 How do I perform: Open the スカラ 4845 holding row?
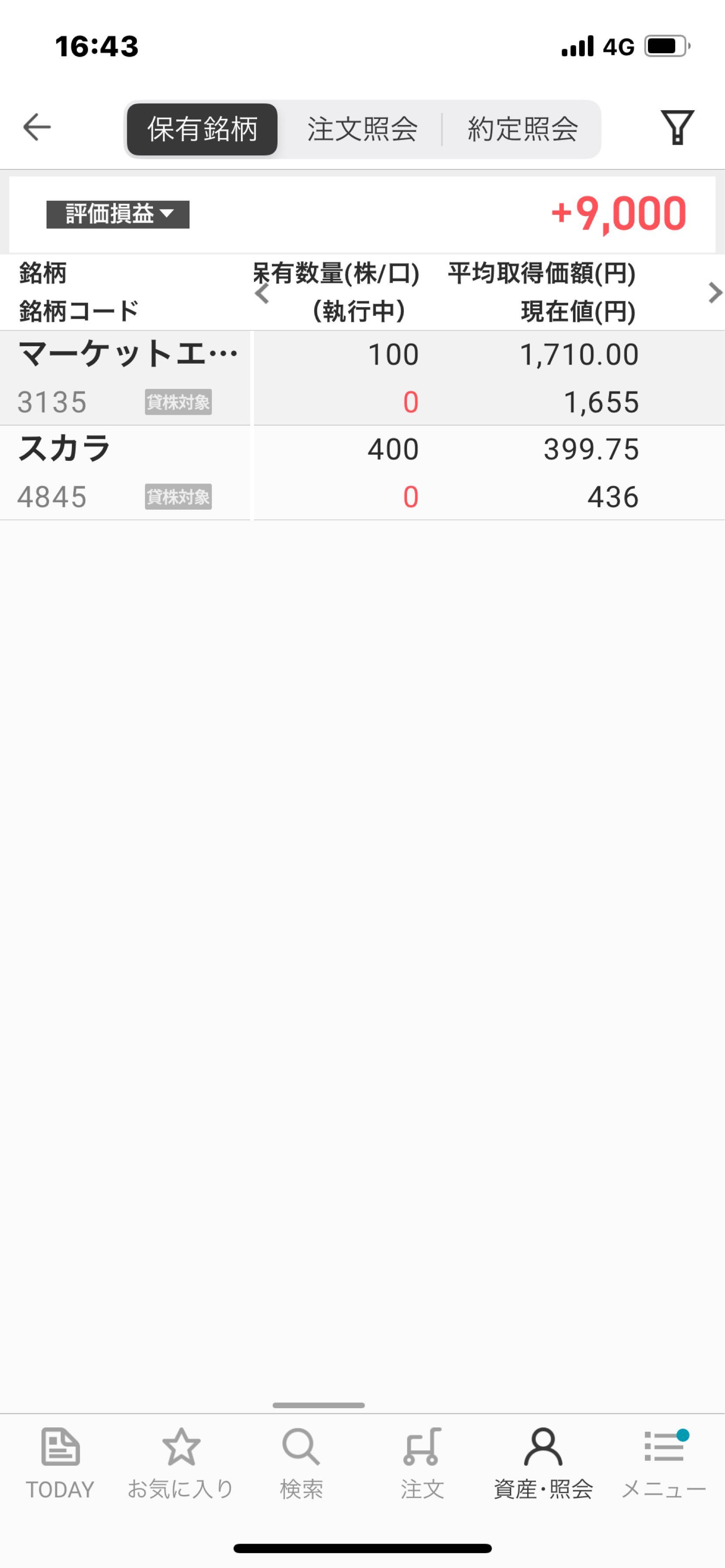[125, 472]
